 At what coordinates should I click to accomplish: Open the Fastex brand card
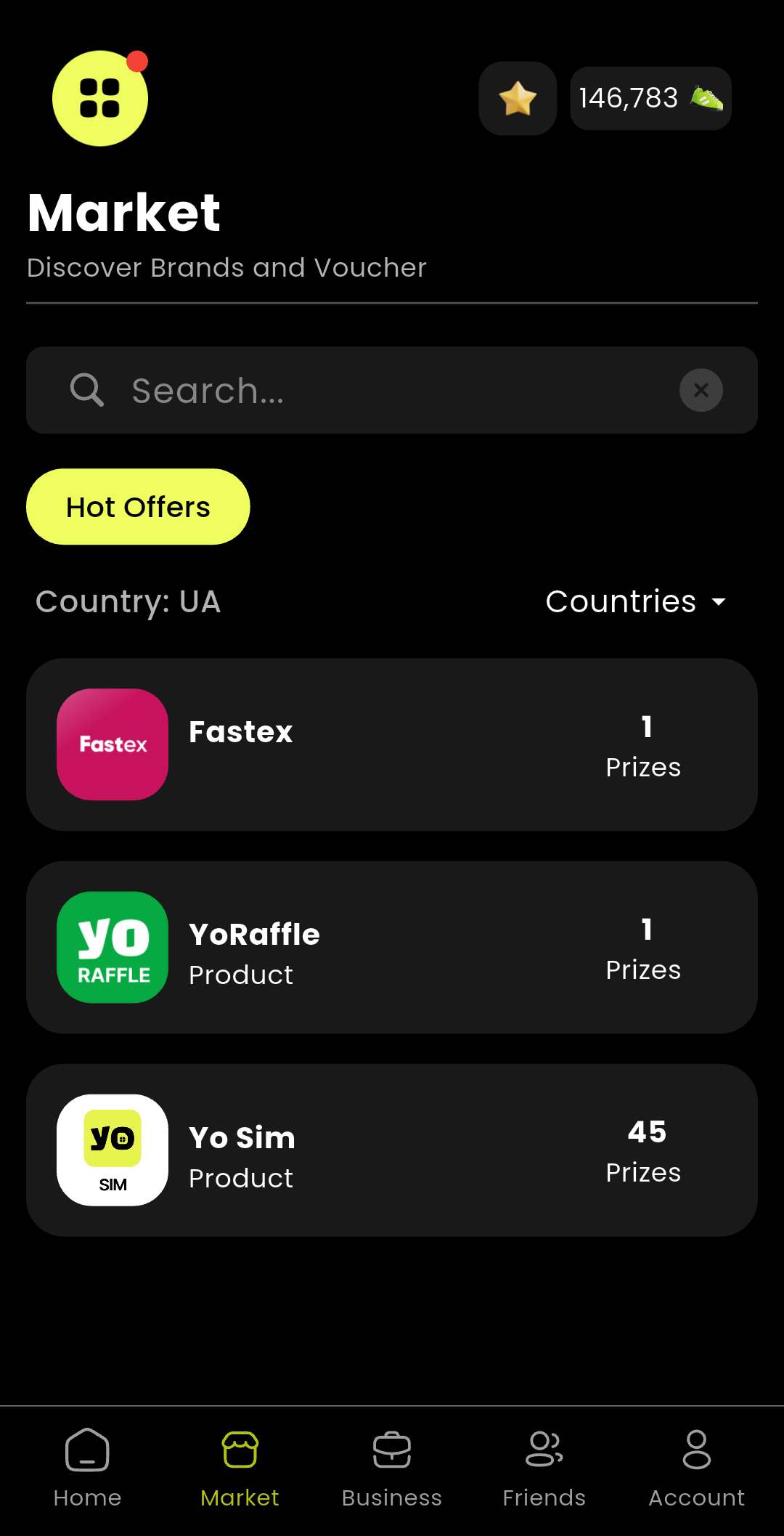point(392,744)
